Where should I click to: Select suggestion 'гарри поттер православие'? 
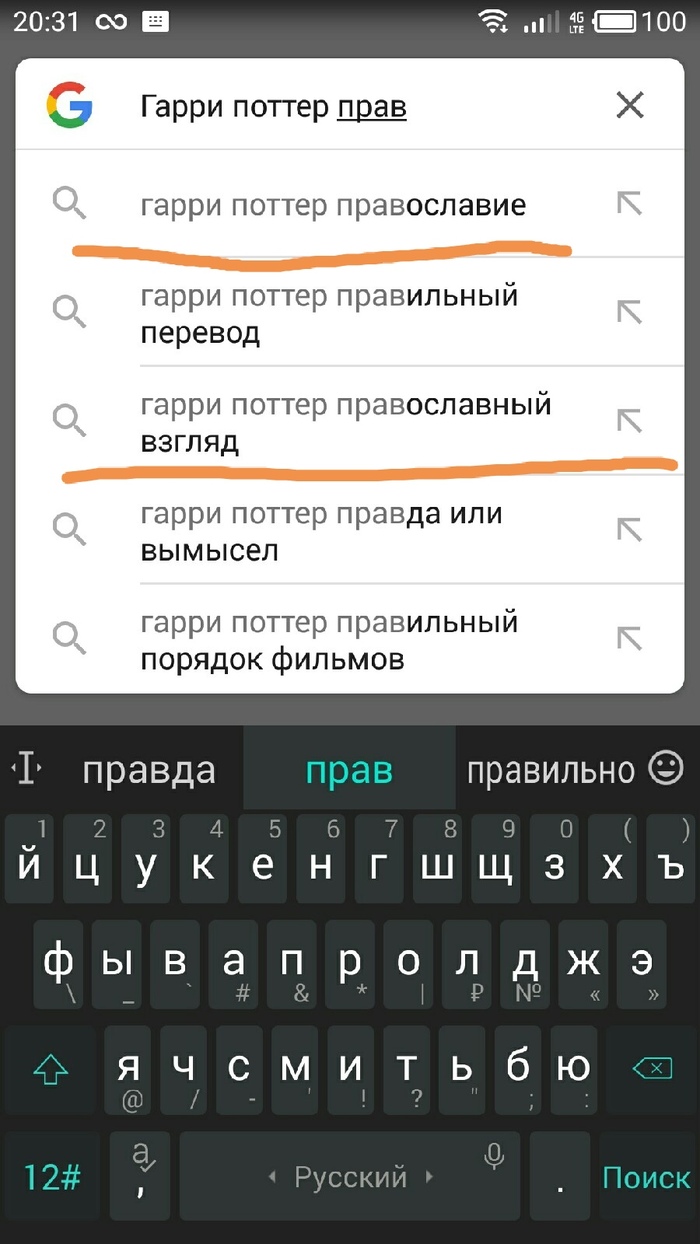(x=333, y=206)
